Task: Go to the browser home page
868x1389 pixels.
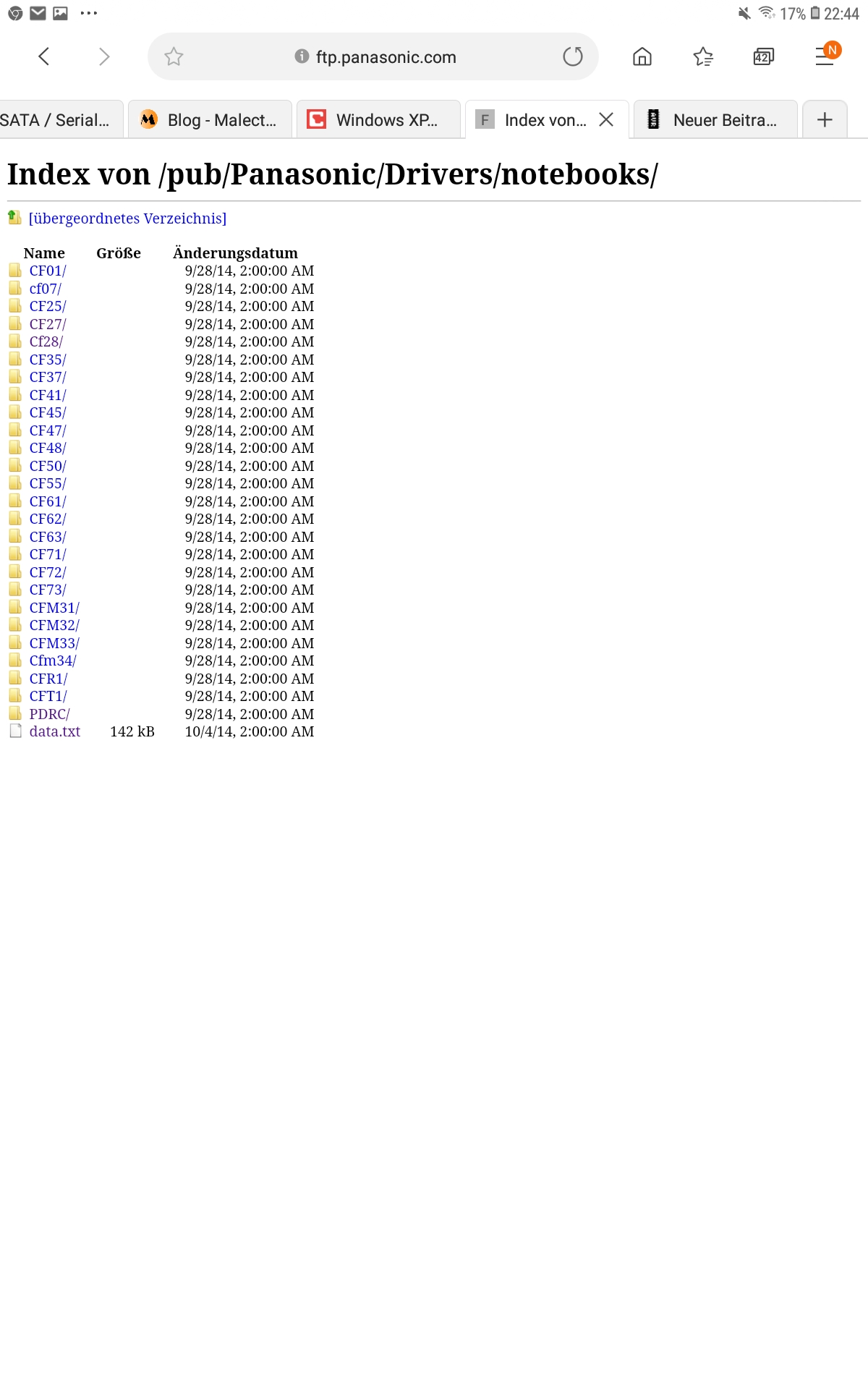Action: tap(642, 56)
